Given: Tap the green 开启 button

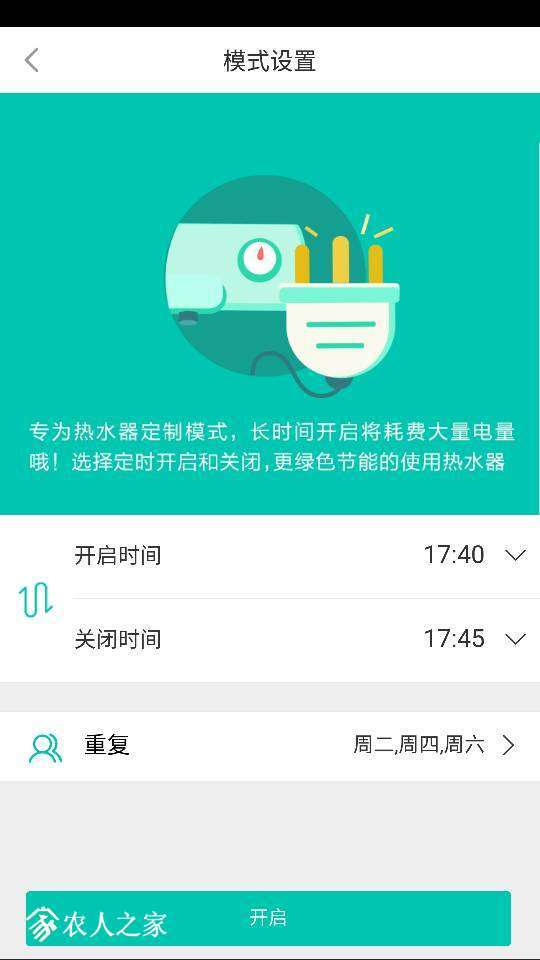Looking at the screenshot, I should 268,918.
